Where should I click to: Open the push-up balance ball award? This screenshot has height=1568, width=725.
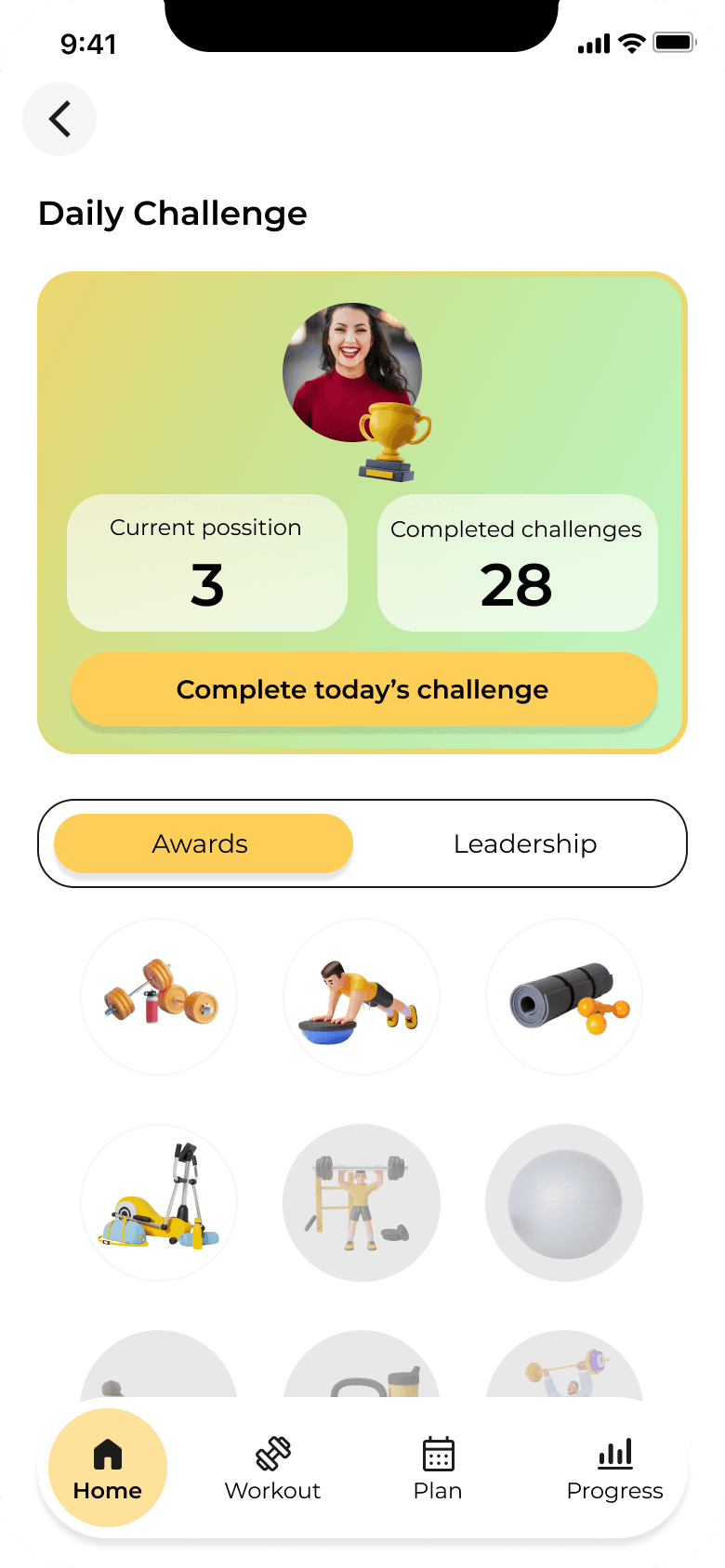coord(362,997)
